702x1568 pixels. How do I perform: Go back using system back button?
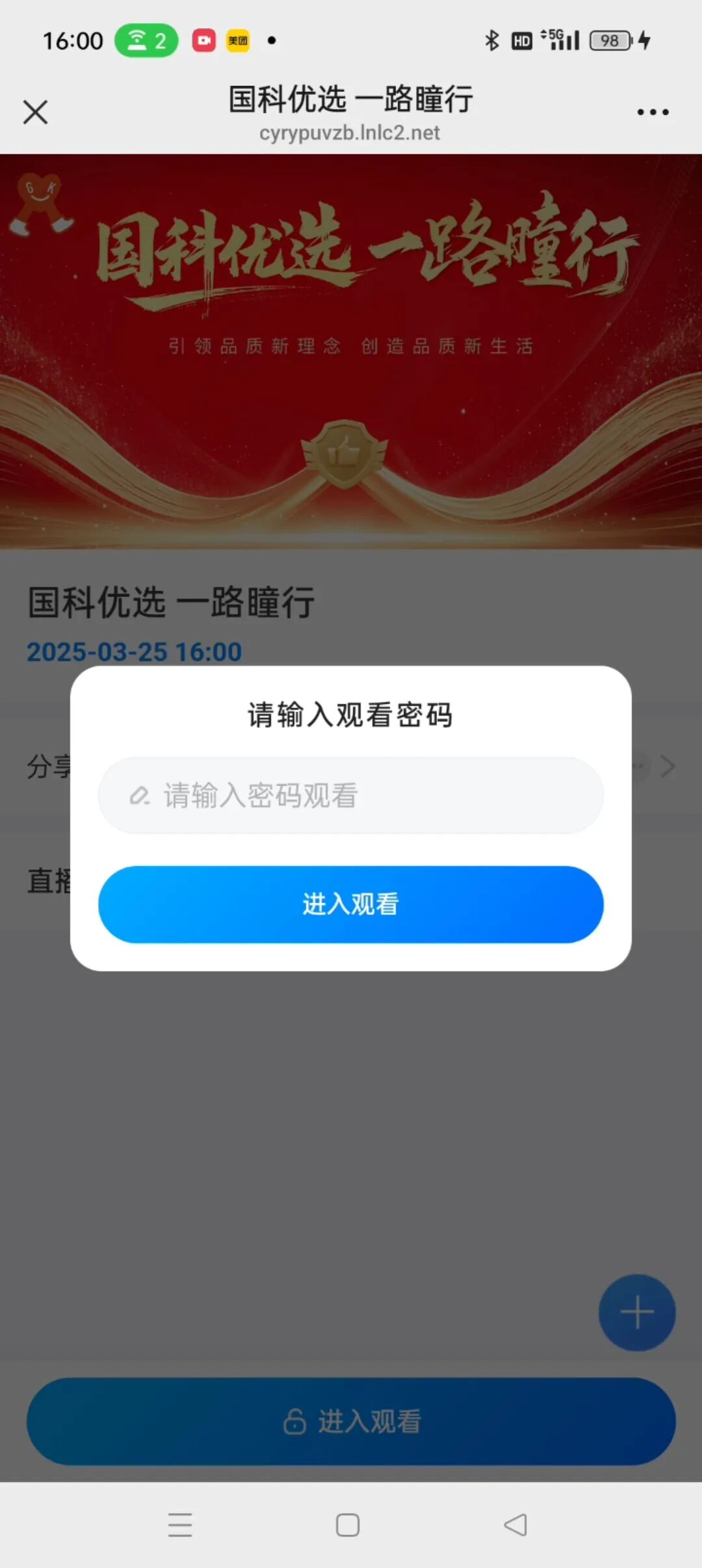point(515,1524)
